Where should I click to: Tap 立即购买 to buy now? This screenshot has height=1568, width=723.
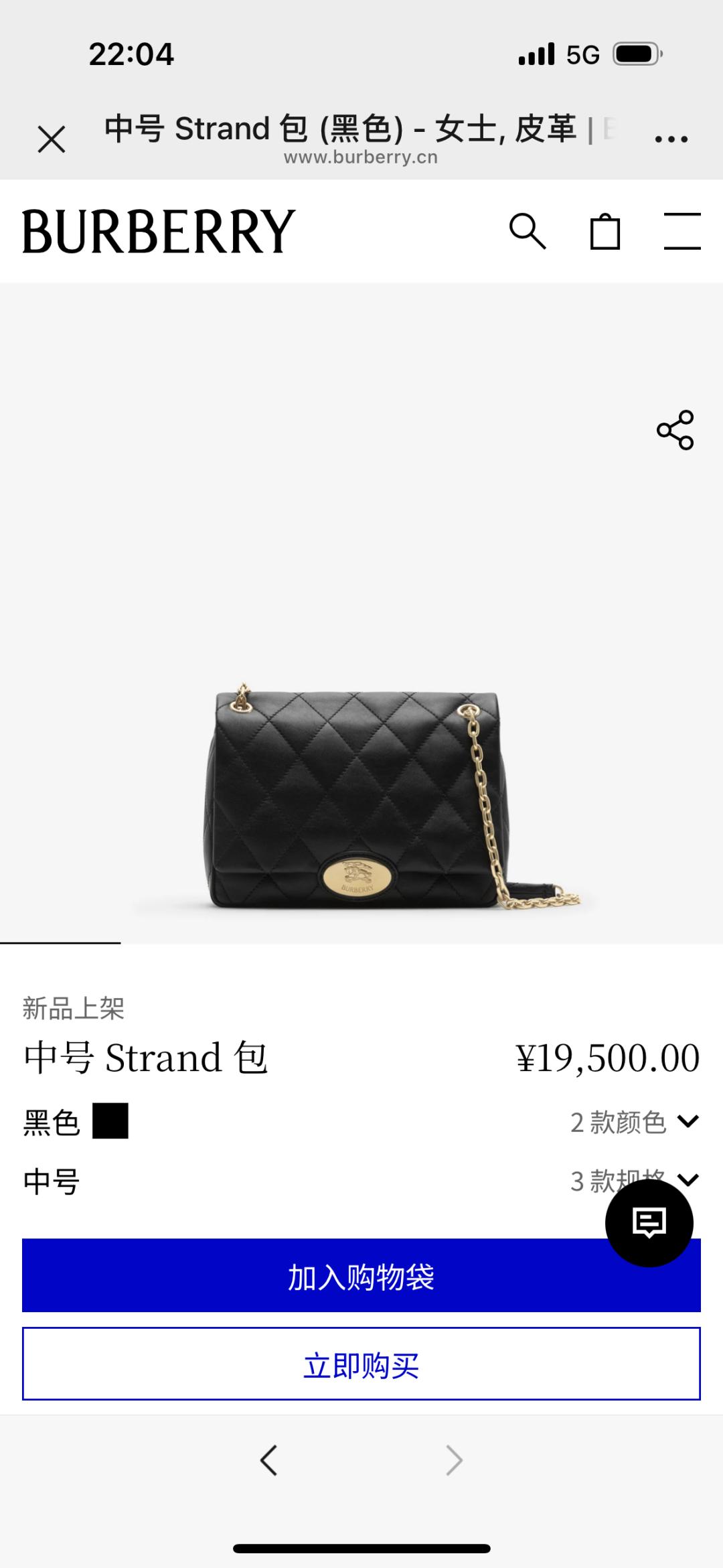(x=361, y=1364)
